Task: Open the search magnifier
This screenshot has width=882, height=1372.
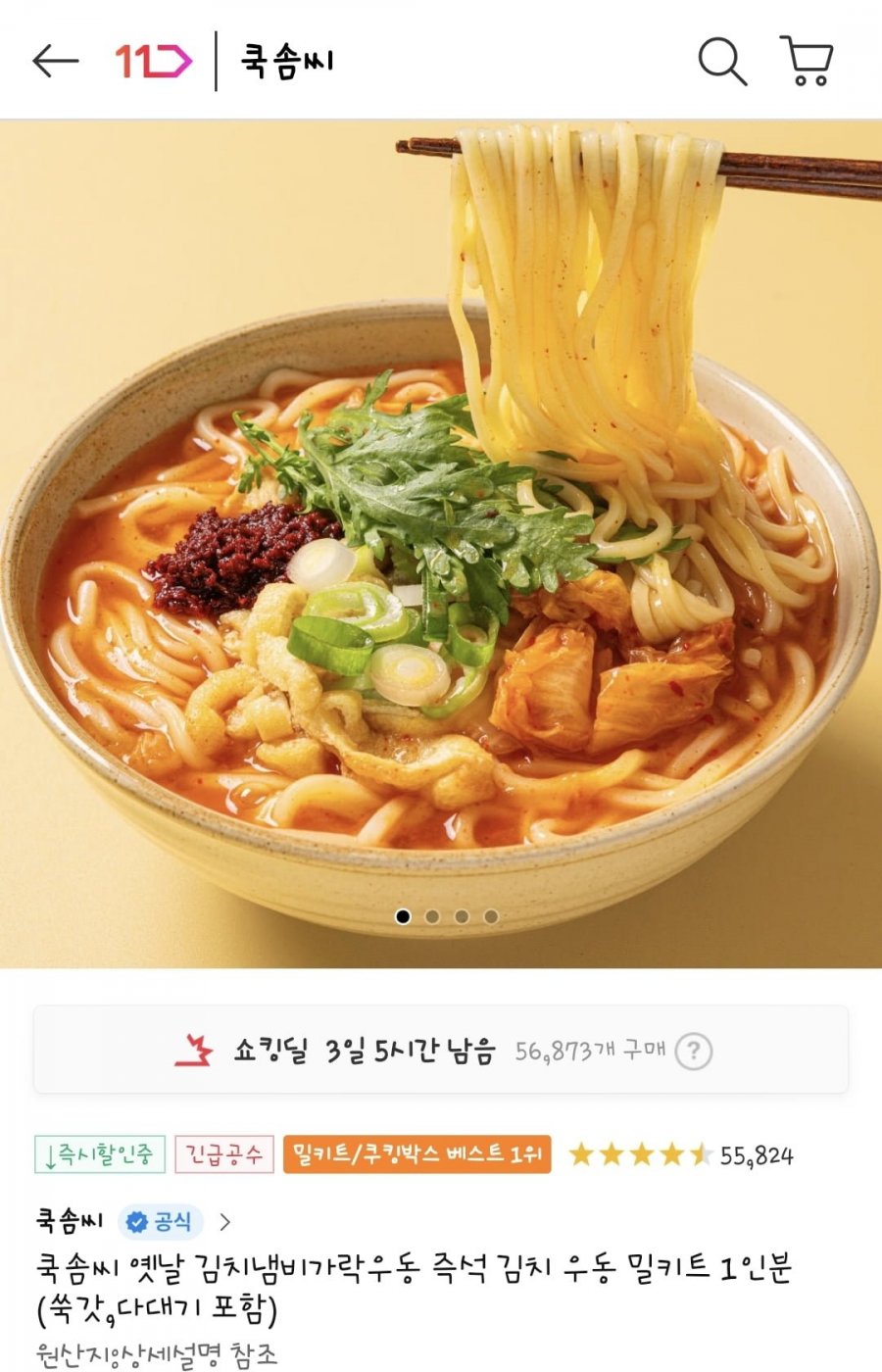Action: click(x=722, y=61)
